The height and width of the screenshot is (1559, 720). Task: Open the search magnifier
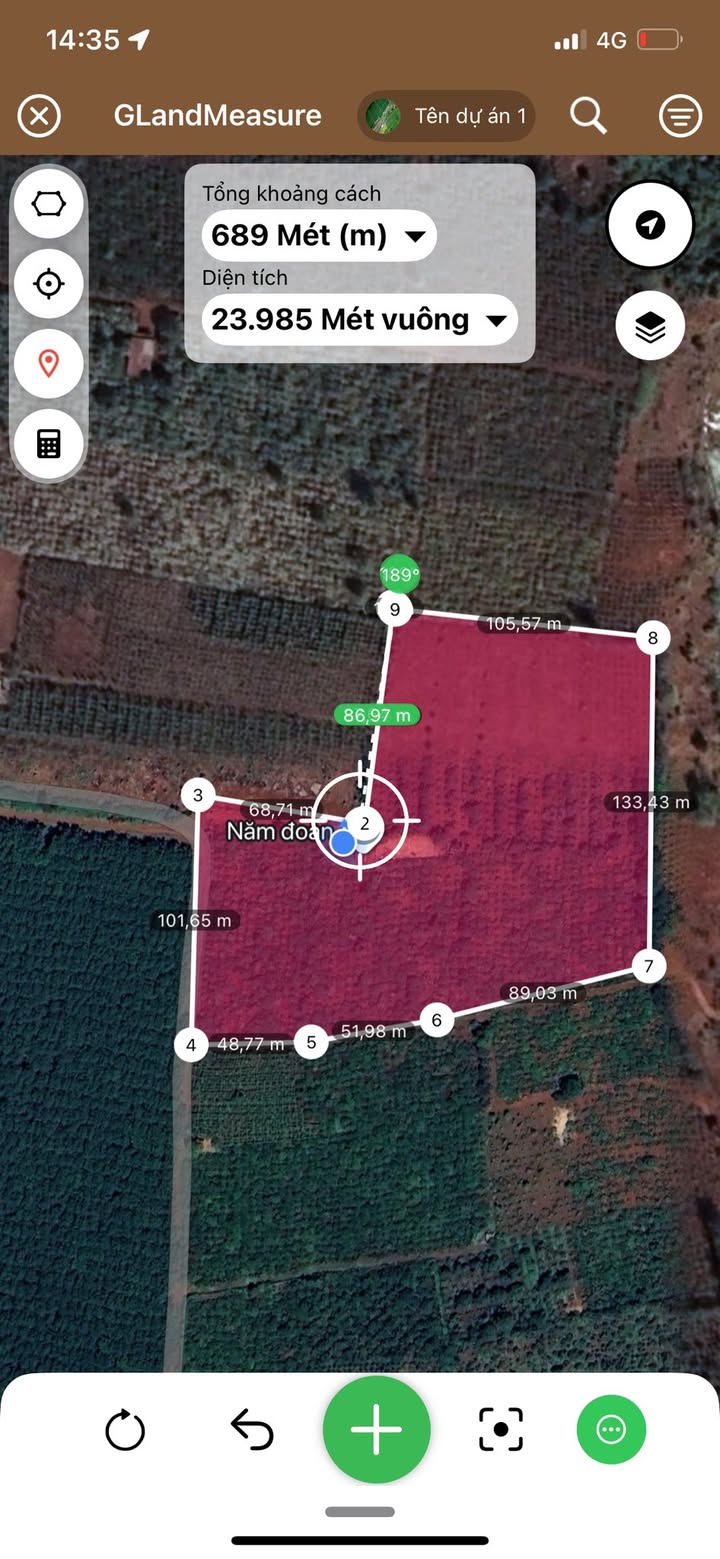pos(588,116)
